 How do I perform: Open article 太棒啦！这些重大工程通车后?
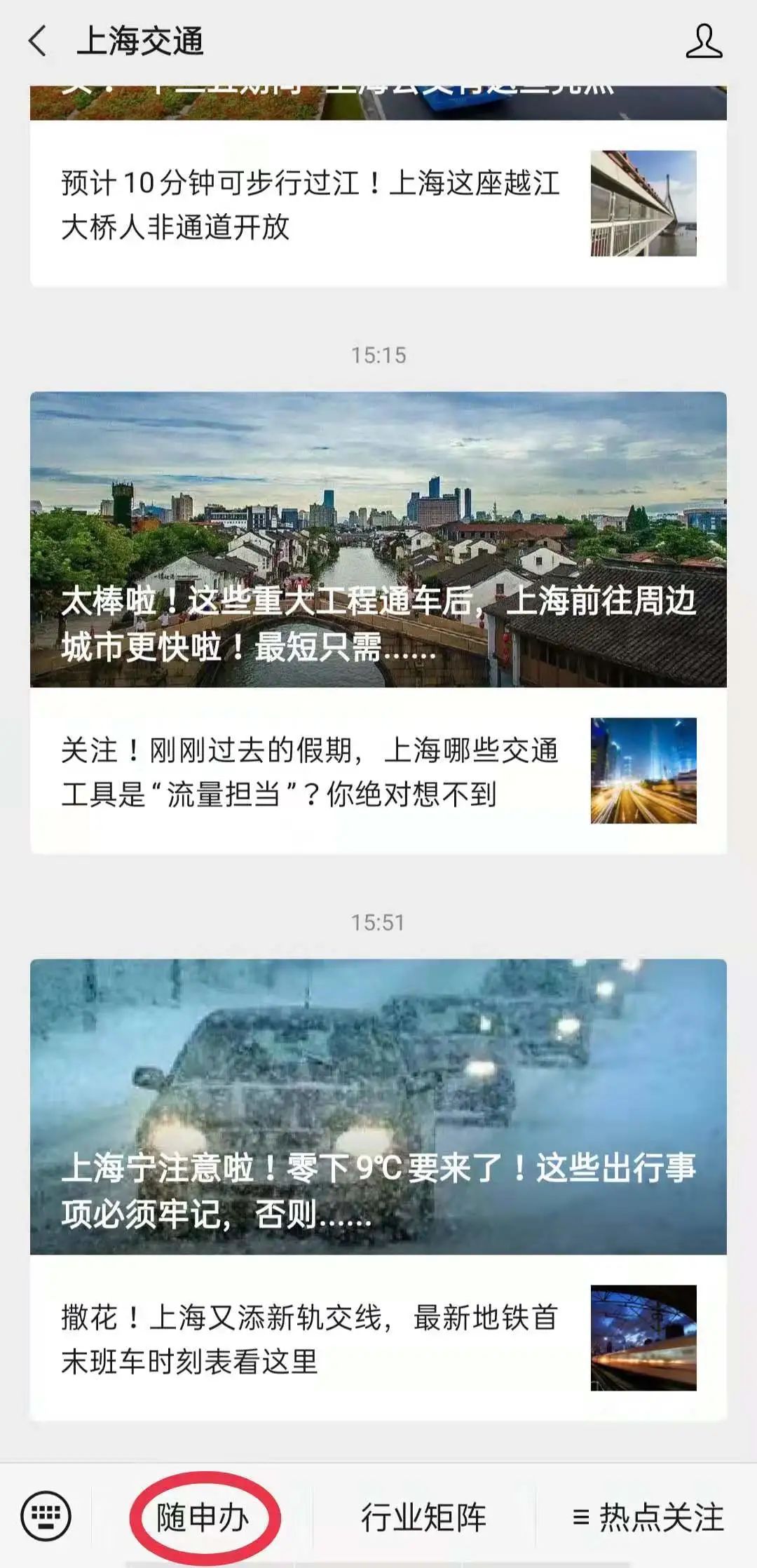click(378, 539)
